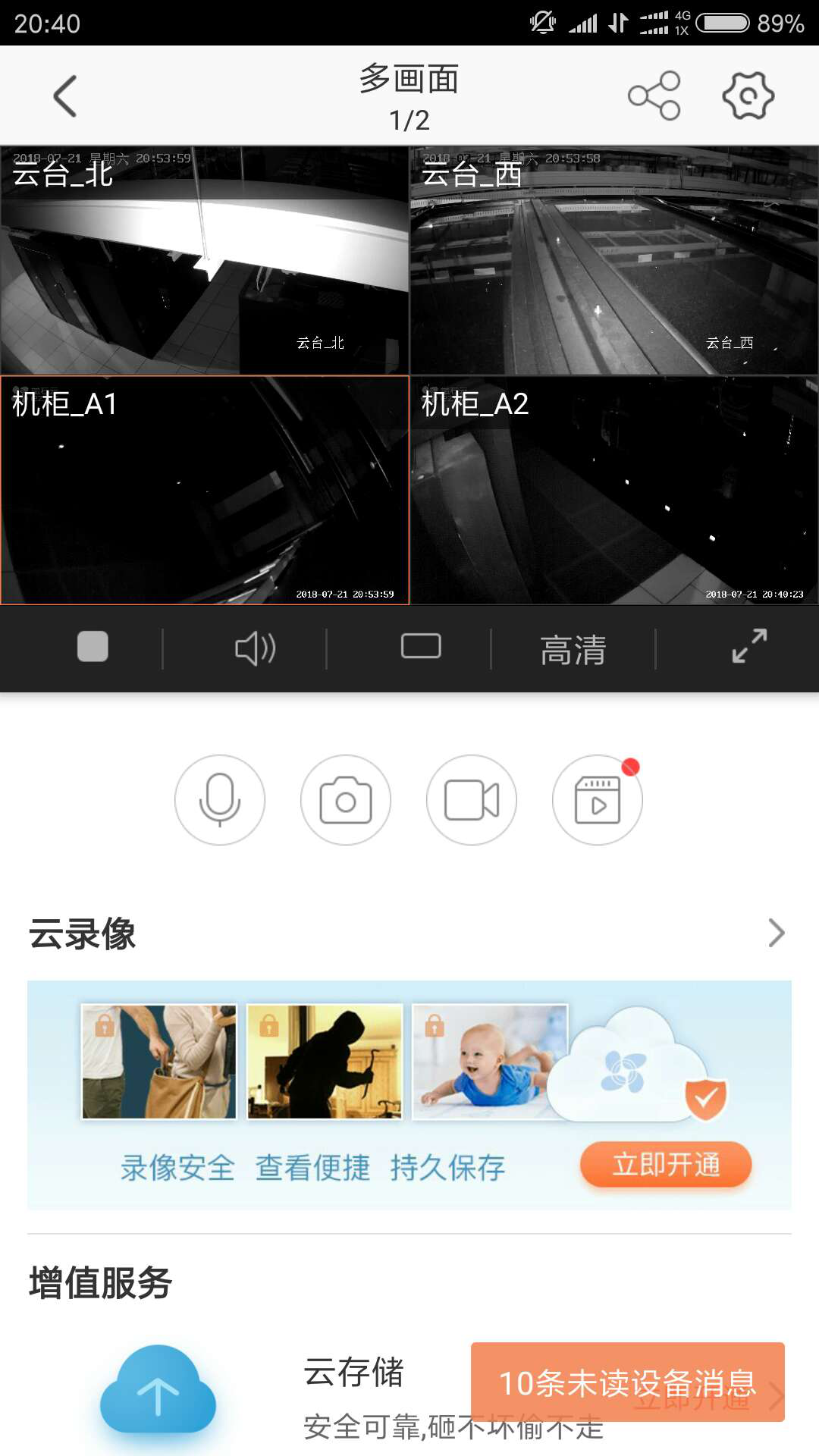Start recording video
The image size is (819, 1456).
(472, 800)
